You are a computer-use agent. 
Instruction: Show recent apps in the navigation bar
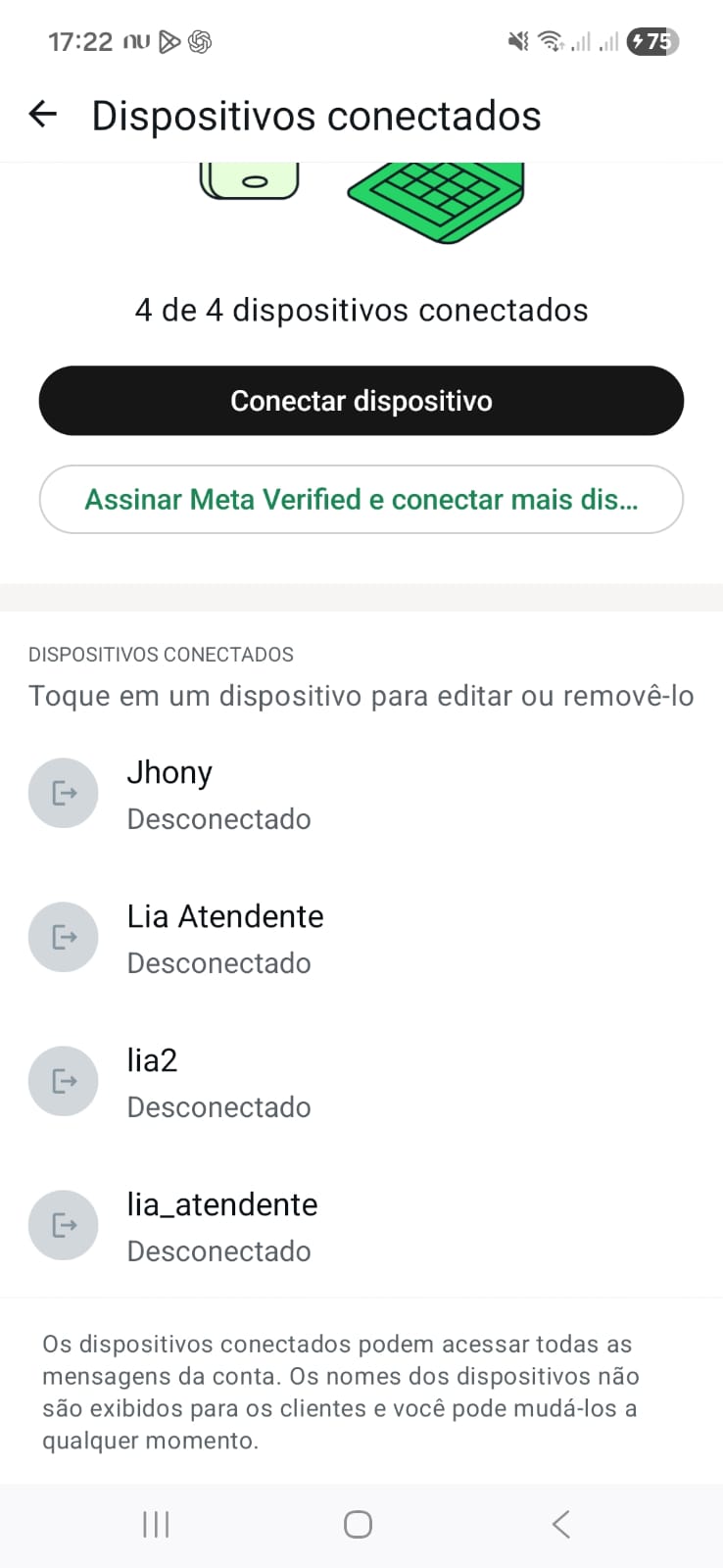tap(156, 1524)
